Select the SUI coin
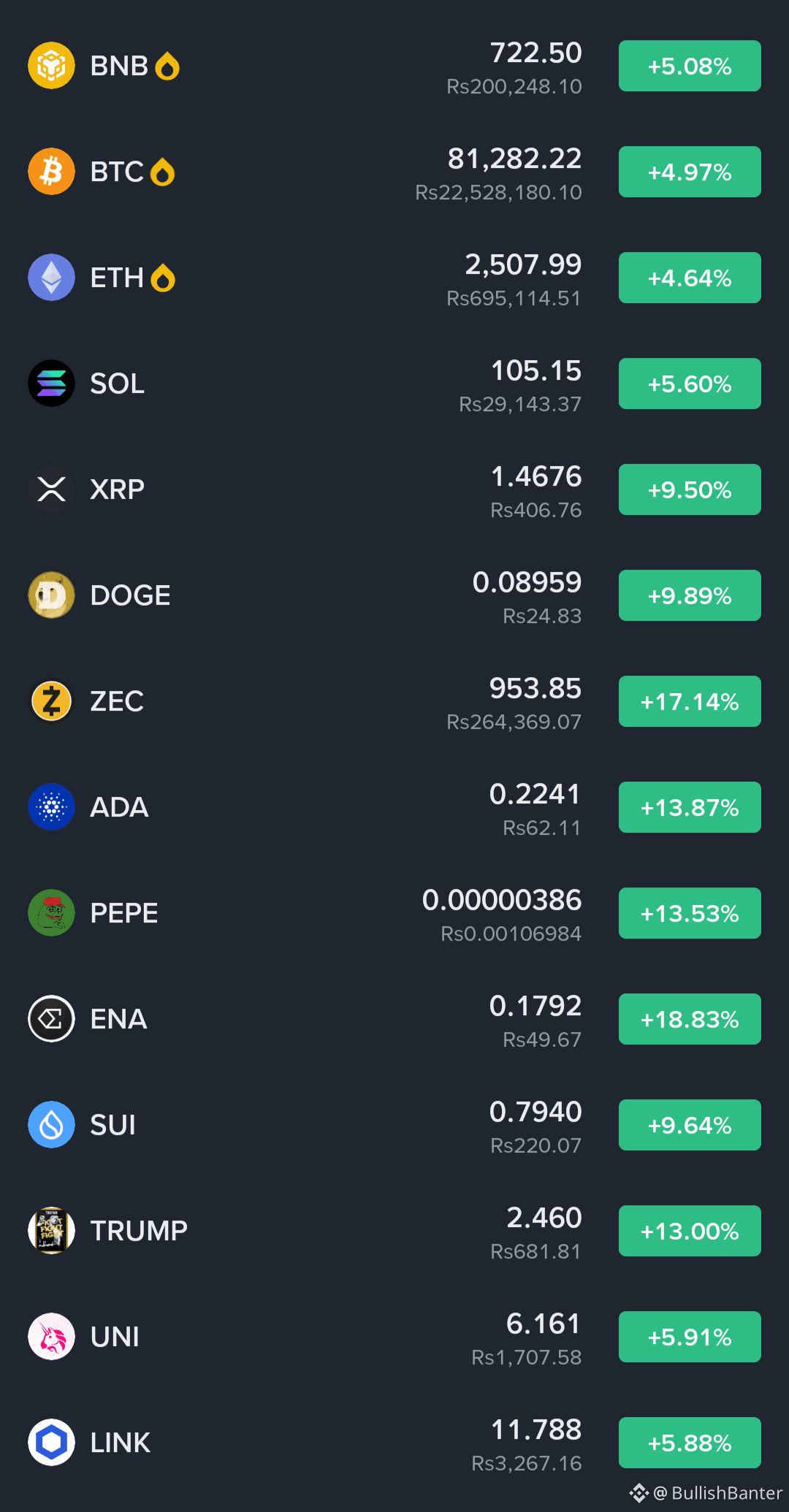 click(394, 1125)
